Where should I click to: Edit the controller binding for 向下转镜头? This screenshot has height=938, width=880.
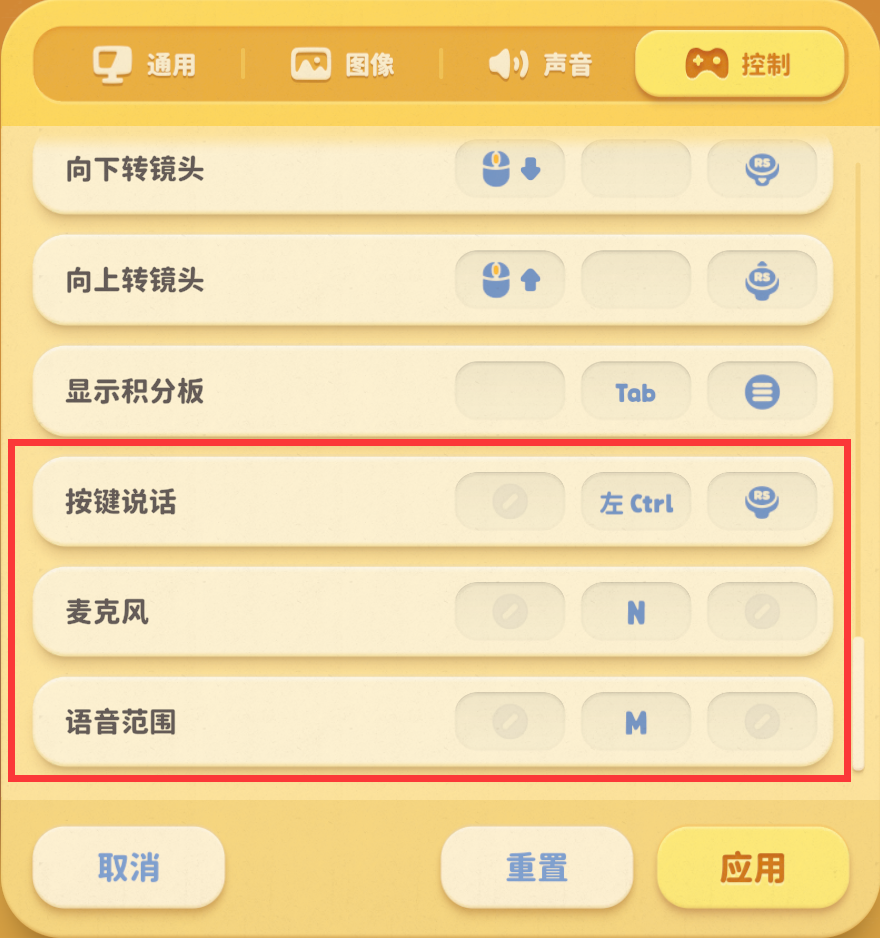coord(762,169)
